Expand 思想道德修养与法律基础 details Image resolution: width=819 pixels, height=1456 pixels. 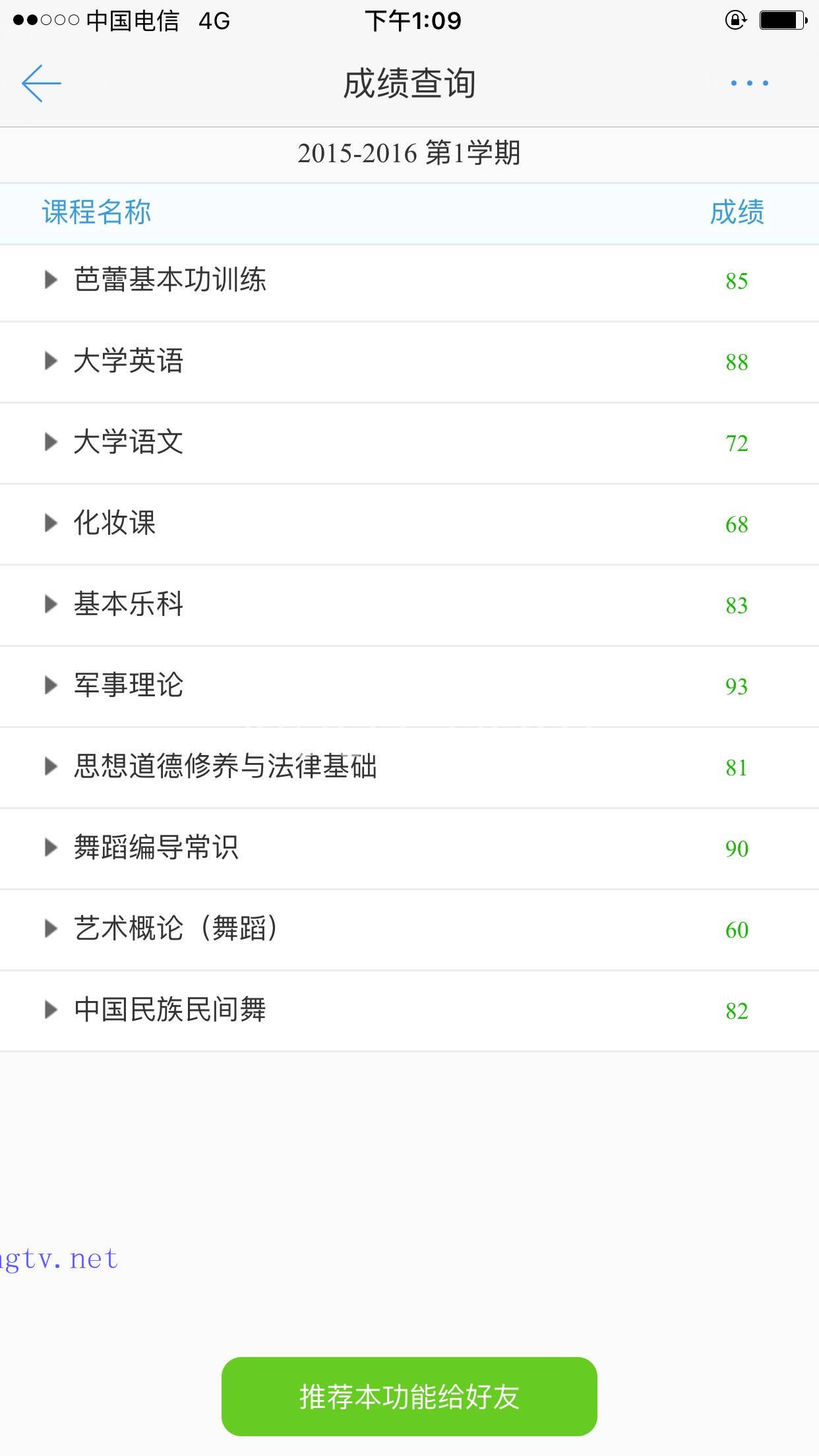[409, 768]
